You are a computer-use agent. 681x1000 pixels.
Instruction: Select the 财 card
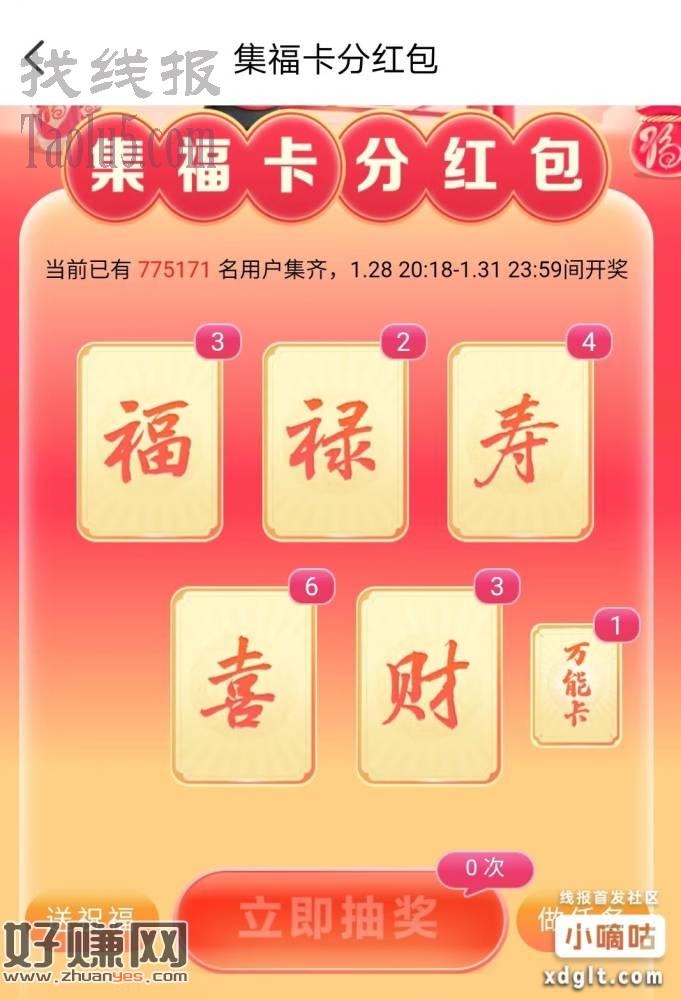click(x=429, y=685)
